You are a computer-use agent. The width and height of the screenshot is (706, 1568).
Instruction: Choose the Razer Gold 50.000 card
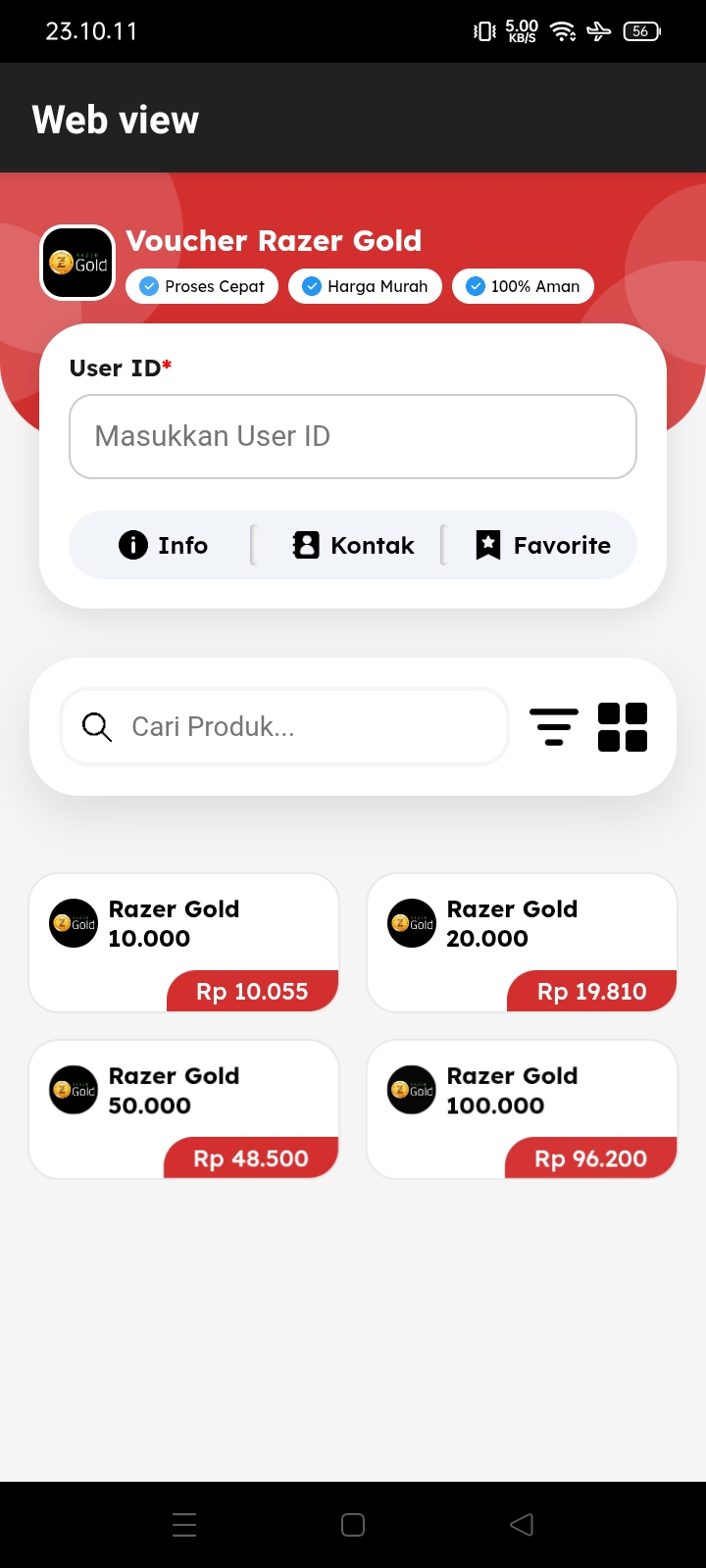tap(184, 1108)
